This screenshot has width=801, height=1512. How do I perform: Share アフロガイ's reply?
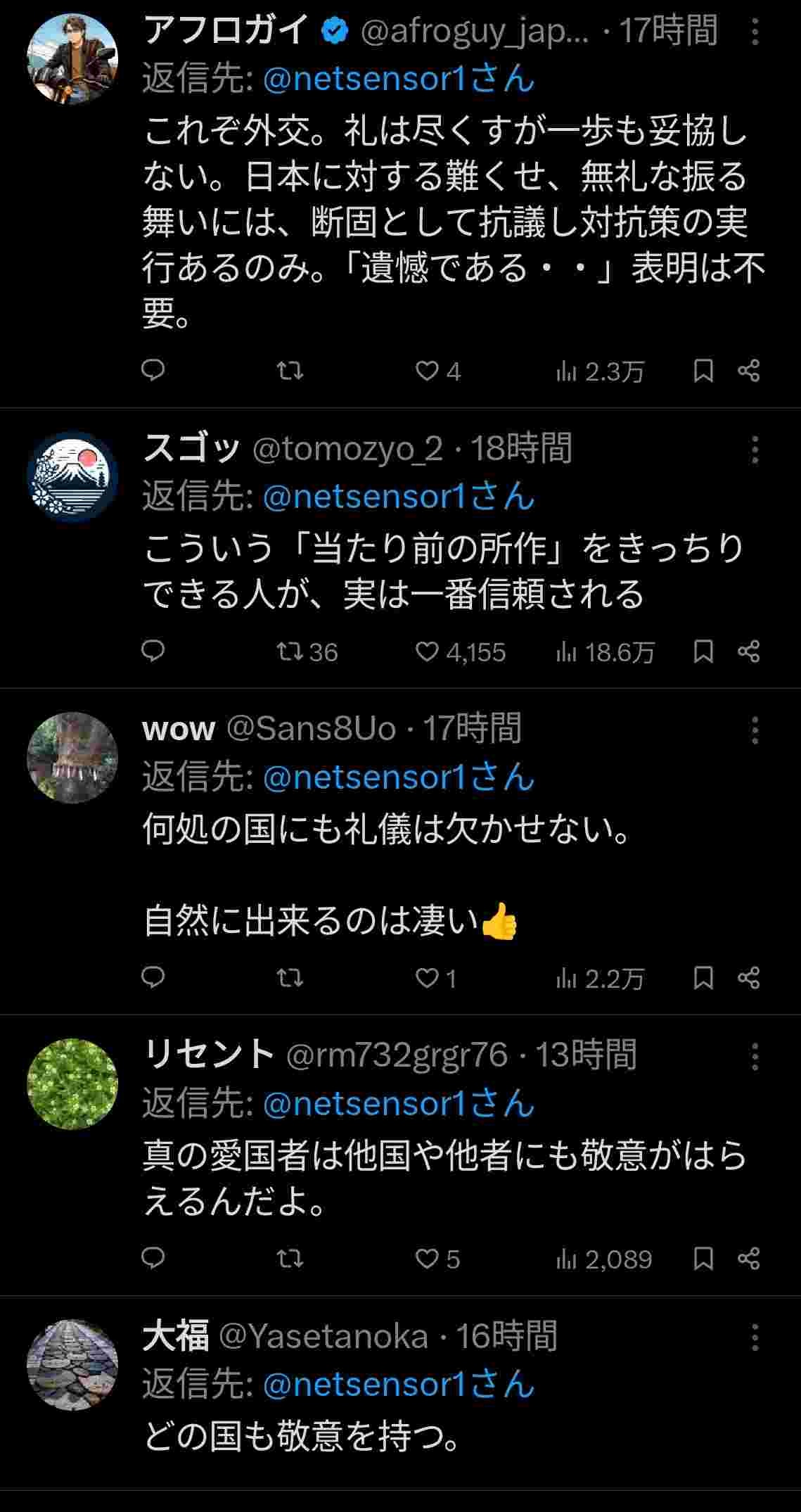point(749,371)
